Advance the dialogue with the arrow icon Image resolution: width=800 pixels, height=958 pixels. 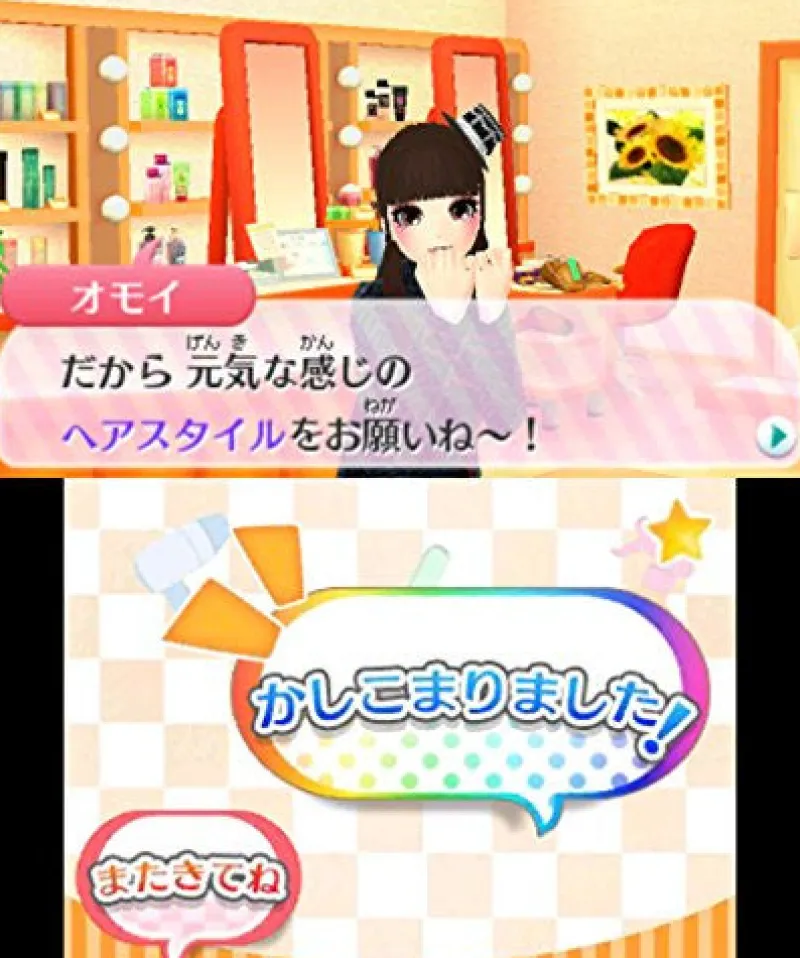coord(771,437)
